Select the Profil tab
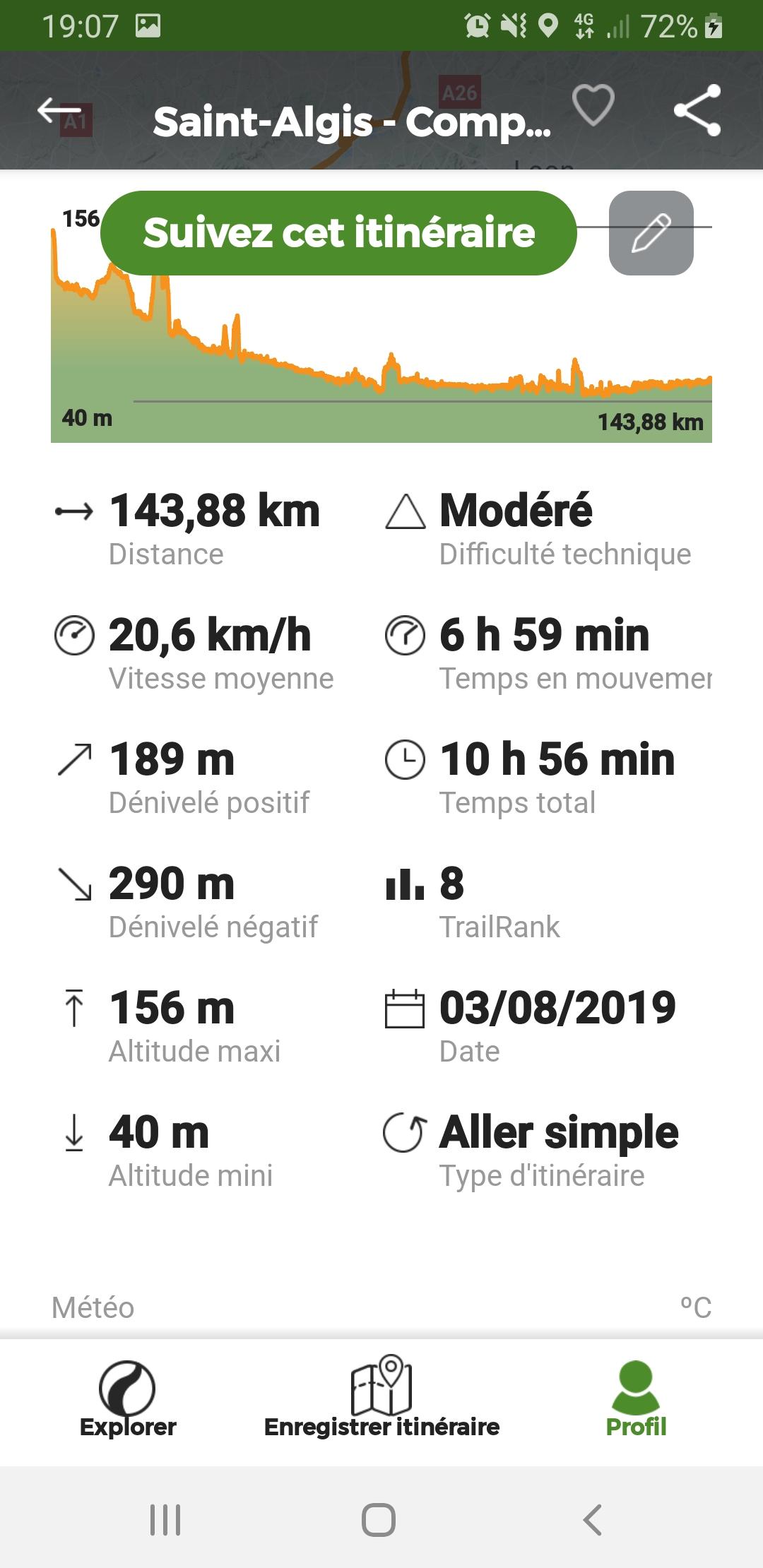Screen dimensions: 763x1568 636,1400
